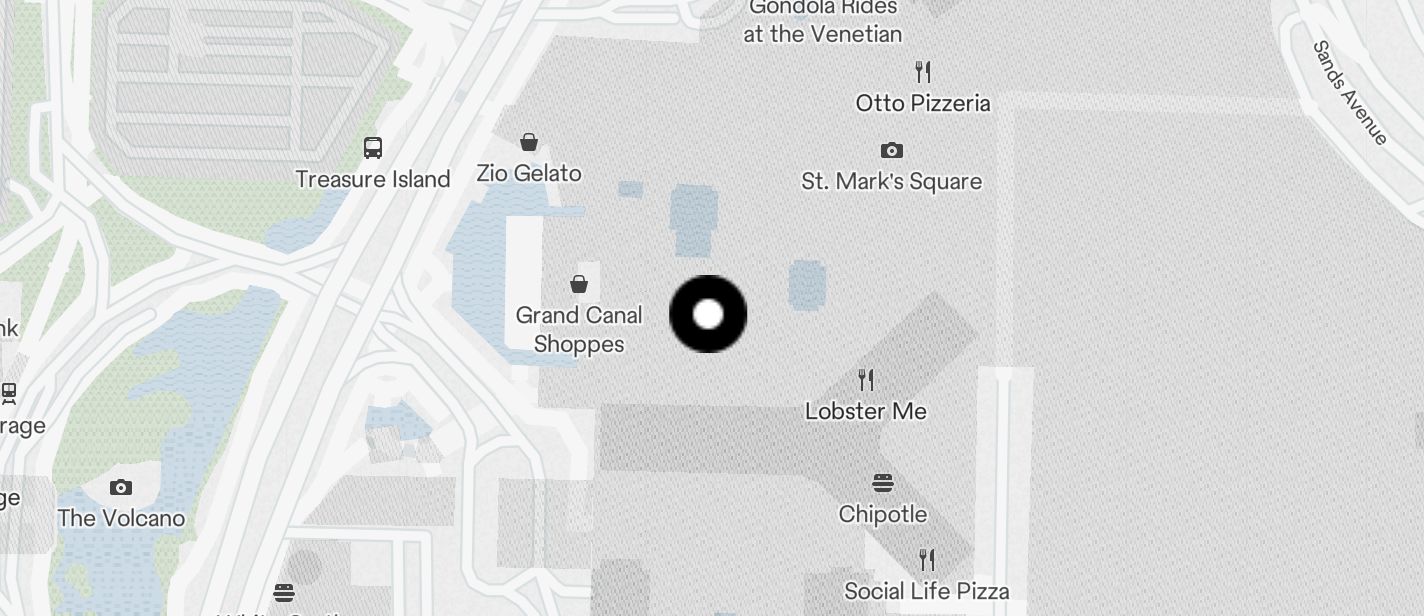The height and width of the screenshot is (616, 1424).
Task: Select the Social Life Pizza marker
Action: (x=927, y=560)
